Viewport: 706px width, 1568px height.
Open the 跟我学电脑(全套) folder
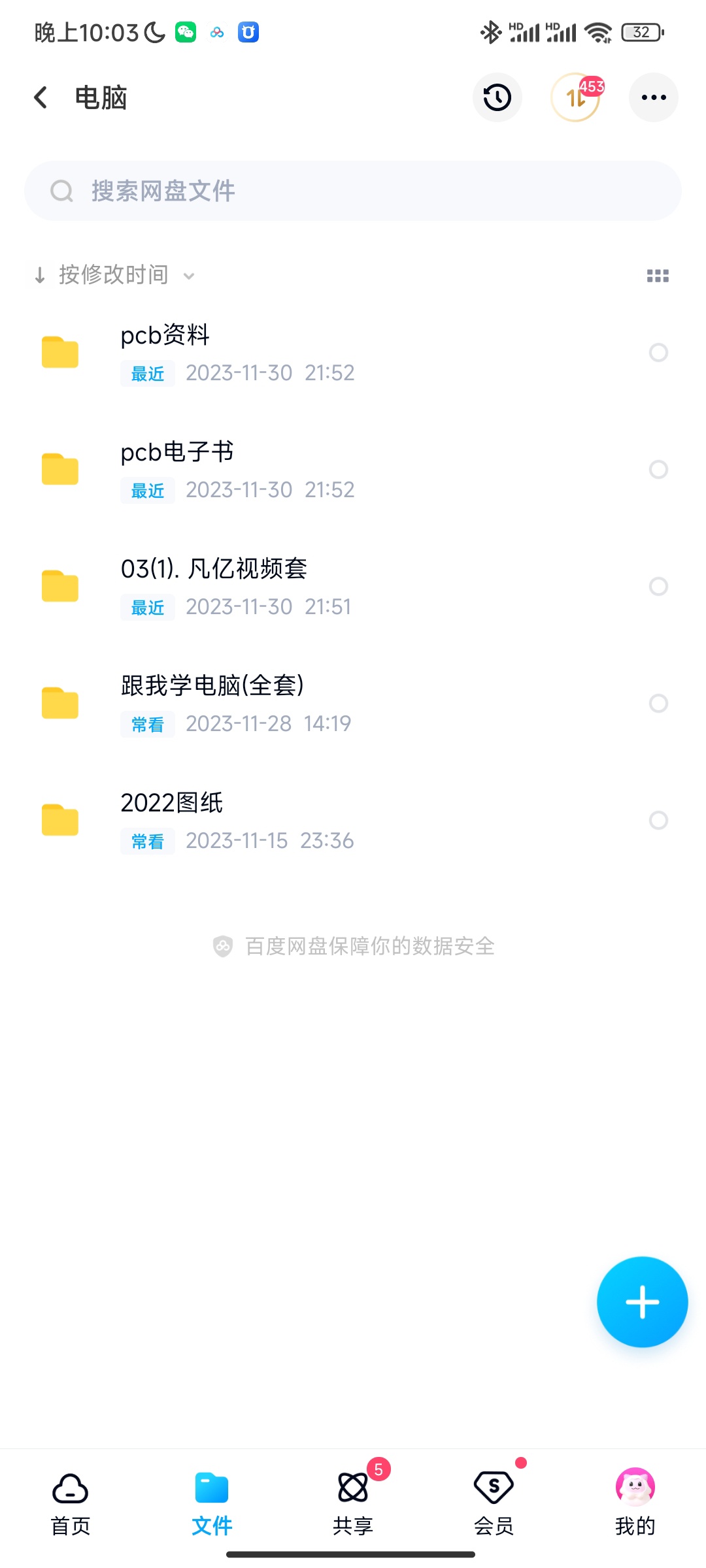(261, 704)
